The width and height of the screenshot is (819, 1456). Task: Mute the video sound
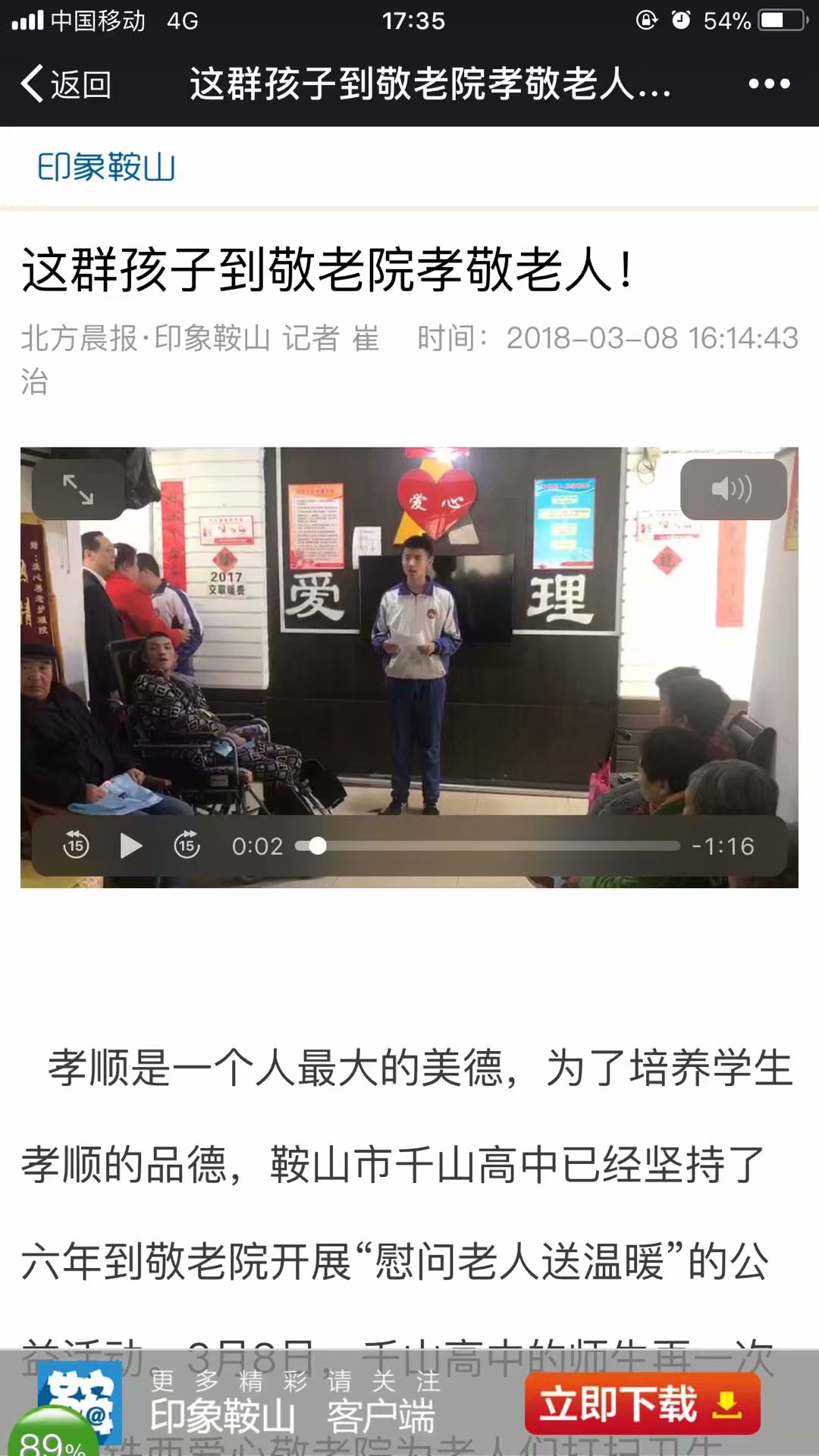click(x=733, y=490)
